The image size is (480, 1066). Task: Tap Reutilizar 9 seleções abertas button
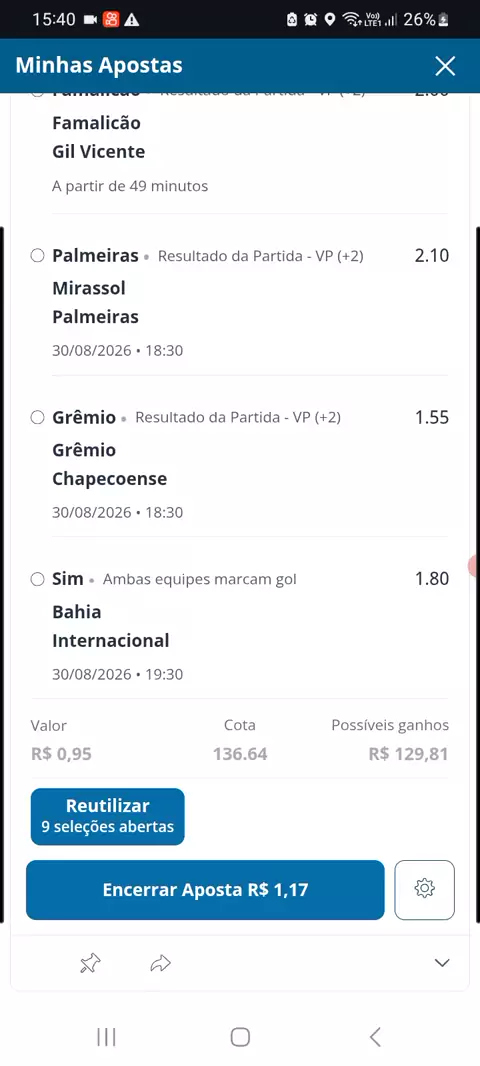click(x=107, y=816)
